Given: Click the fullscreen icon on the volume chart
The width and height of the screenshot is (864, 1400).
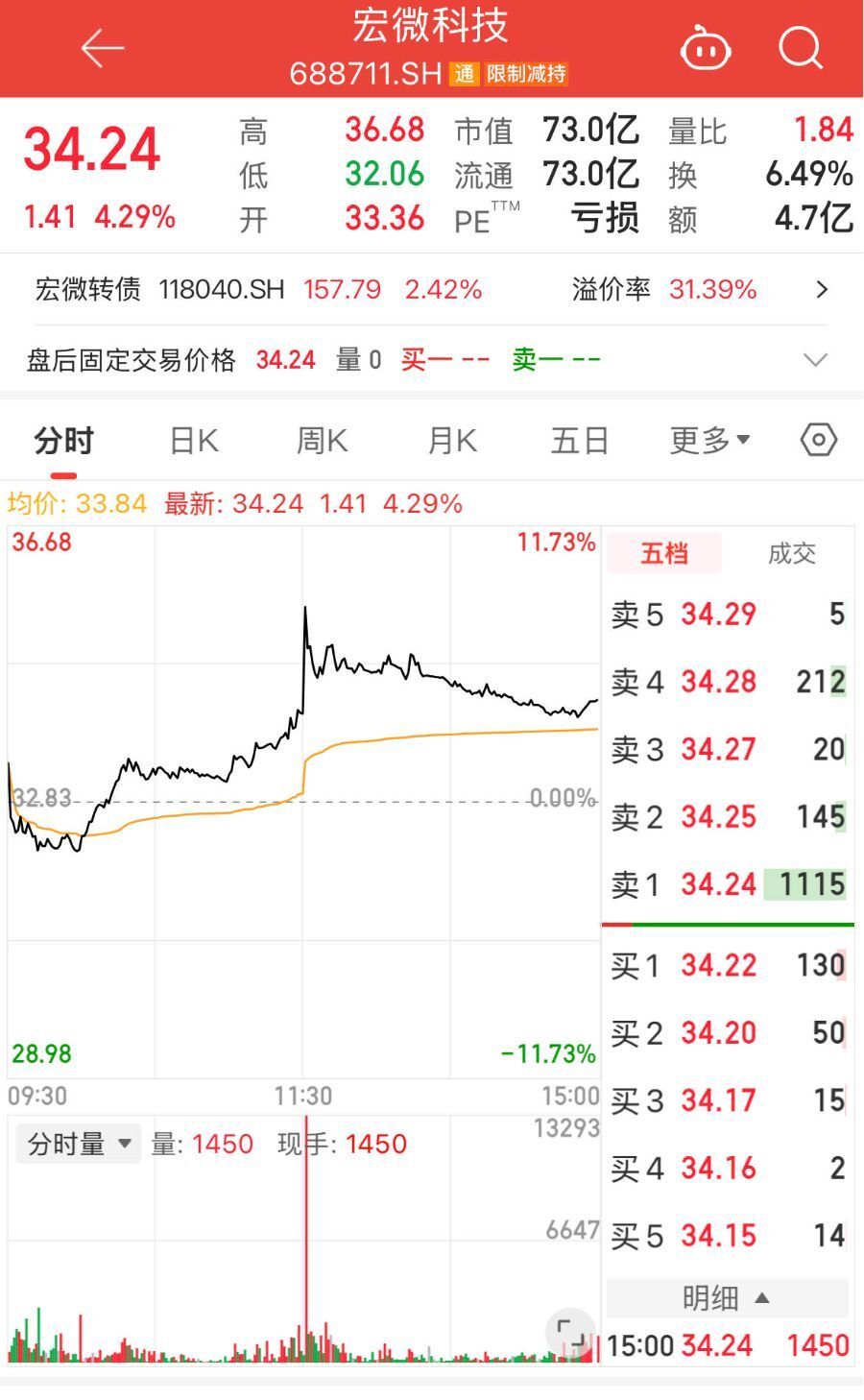Looking at the screenshot, I should coord(568,1333).
